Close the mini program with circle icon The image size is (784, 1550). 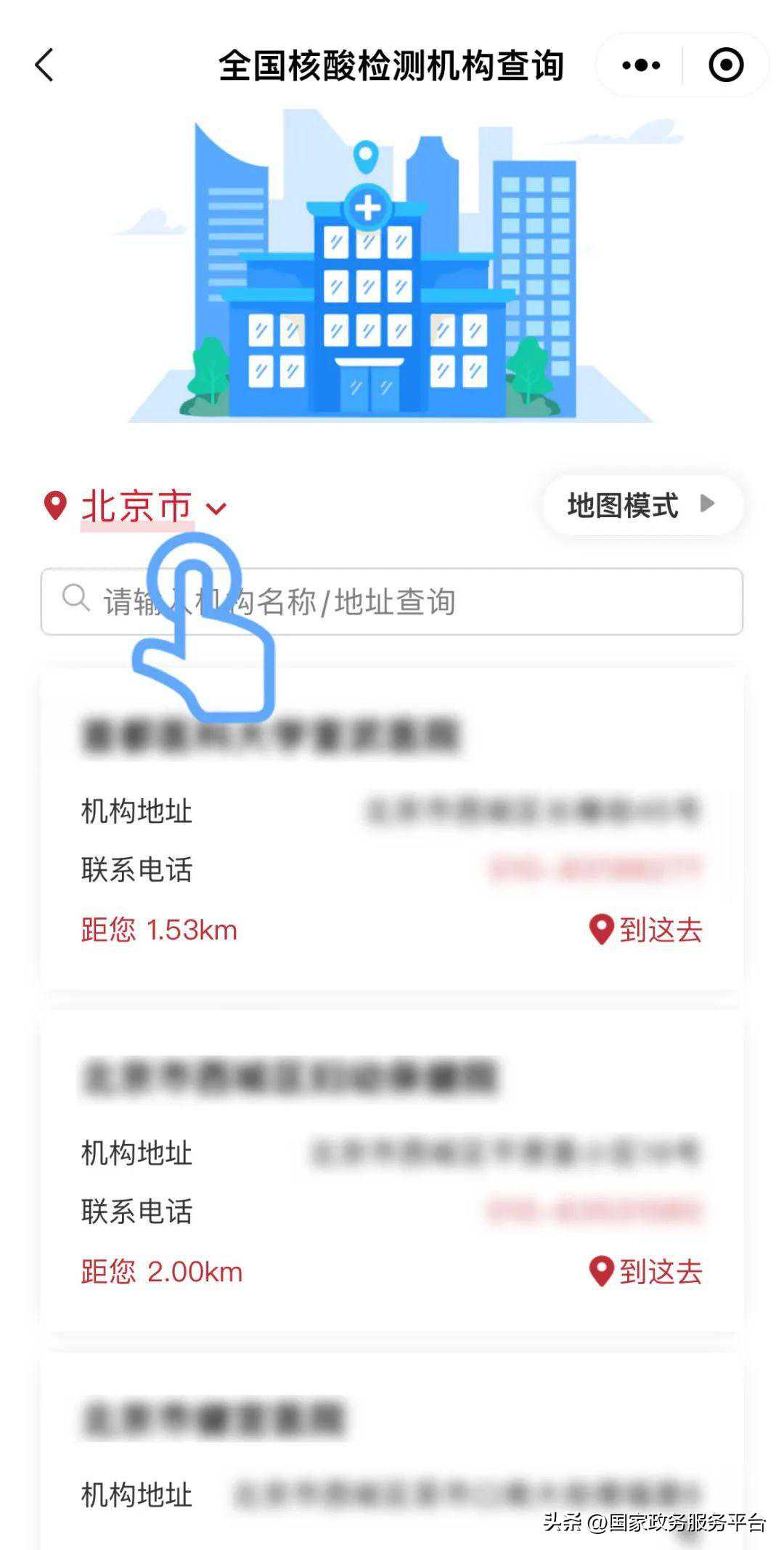[725, 65]
